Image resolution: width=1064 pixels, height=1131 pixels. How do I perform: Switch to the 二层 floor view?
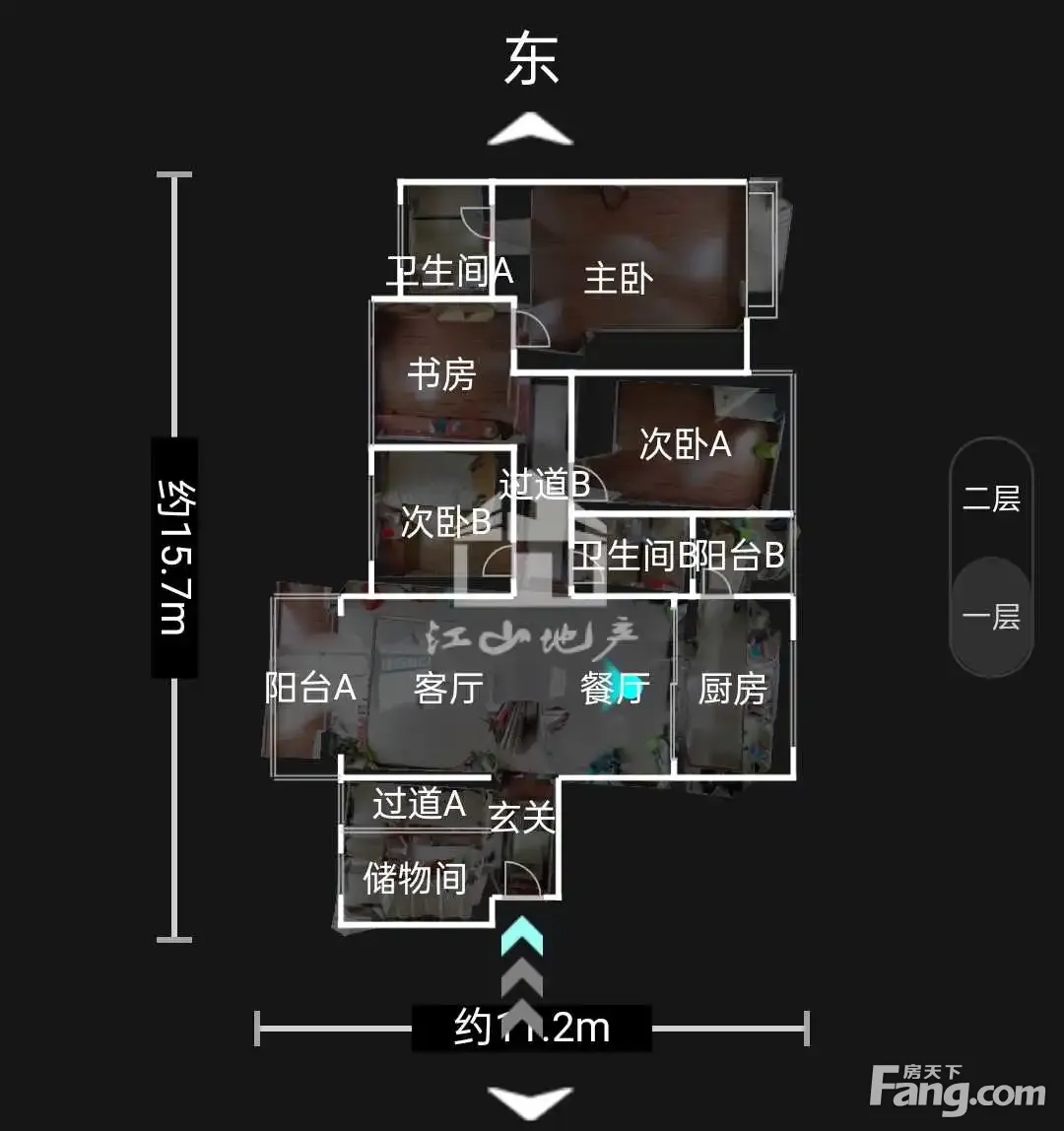(990, 498)
